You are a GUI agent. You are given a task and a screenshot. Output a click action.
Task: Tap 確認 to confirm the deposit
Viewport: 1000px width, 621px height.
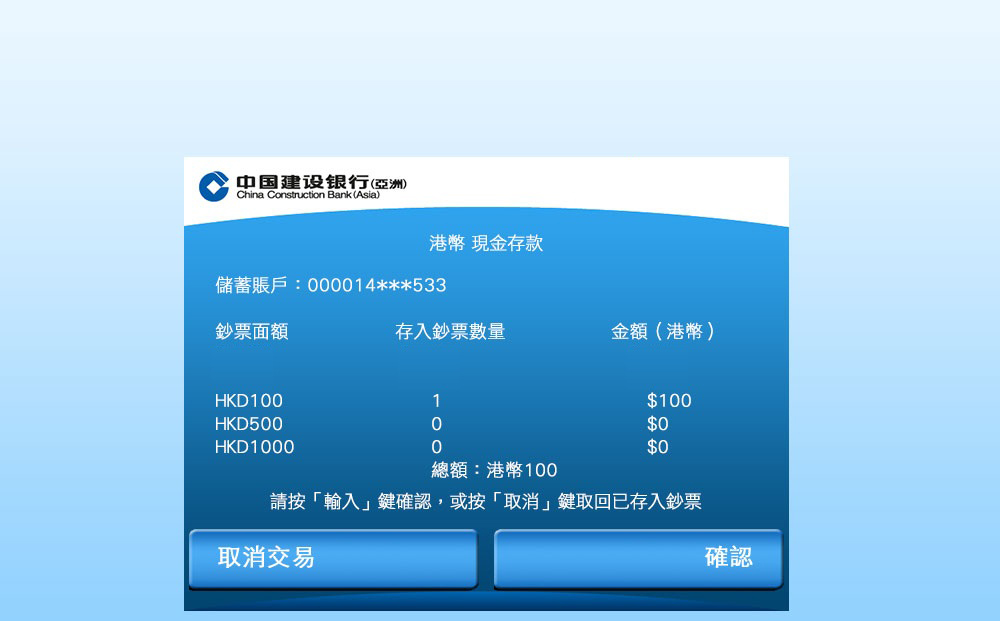[638, 558]
